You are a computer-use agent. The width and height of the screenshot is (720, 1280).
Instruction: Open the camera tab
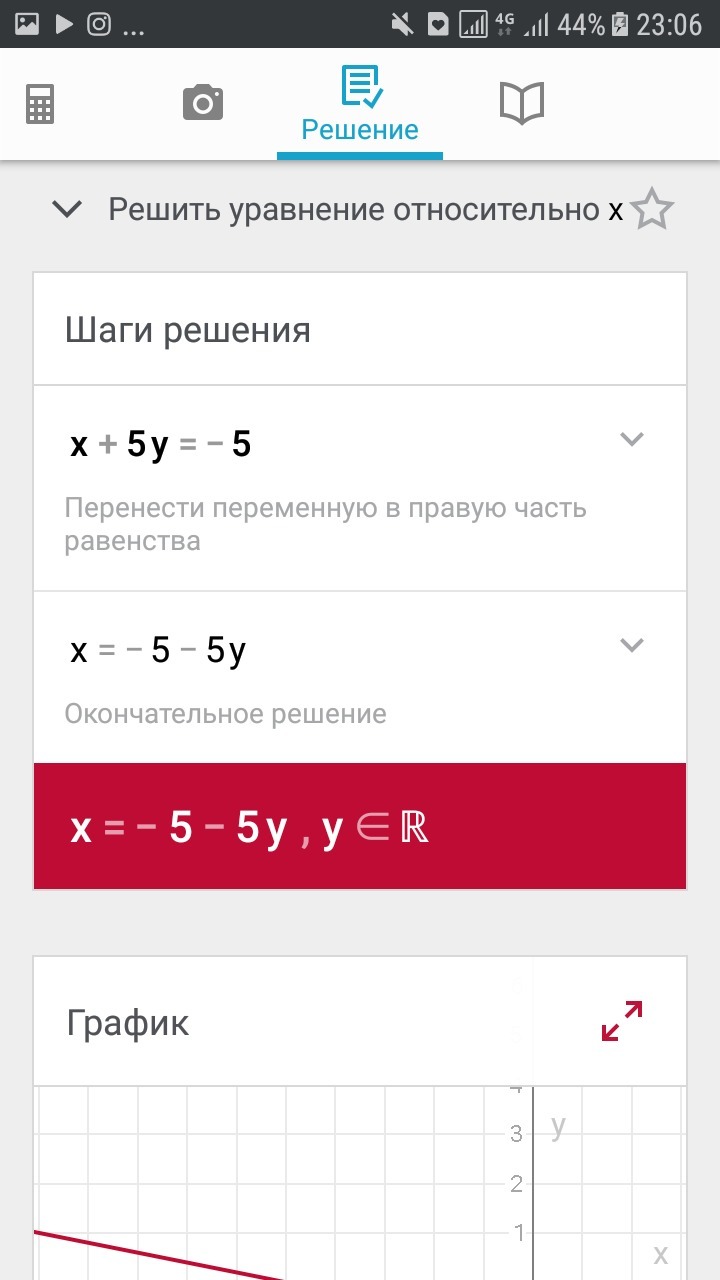(x=202, y=103)
